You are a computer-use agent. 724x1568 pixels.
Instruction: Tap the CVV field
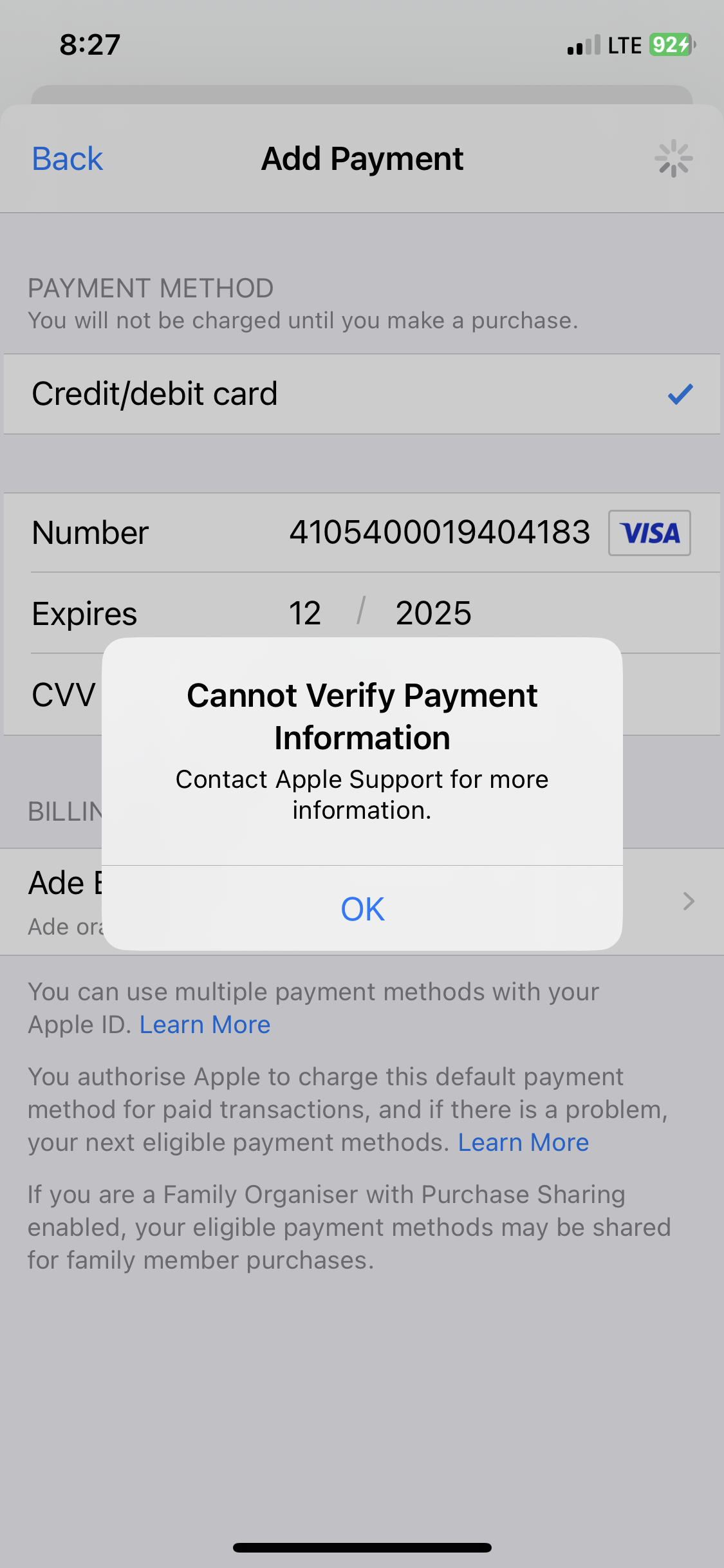63,695
